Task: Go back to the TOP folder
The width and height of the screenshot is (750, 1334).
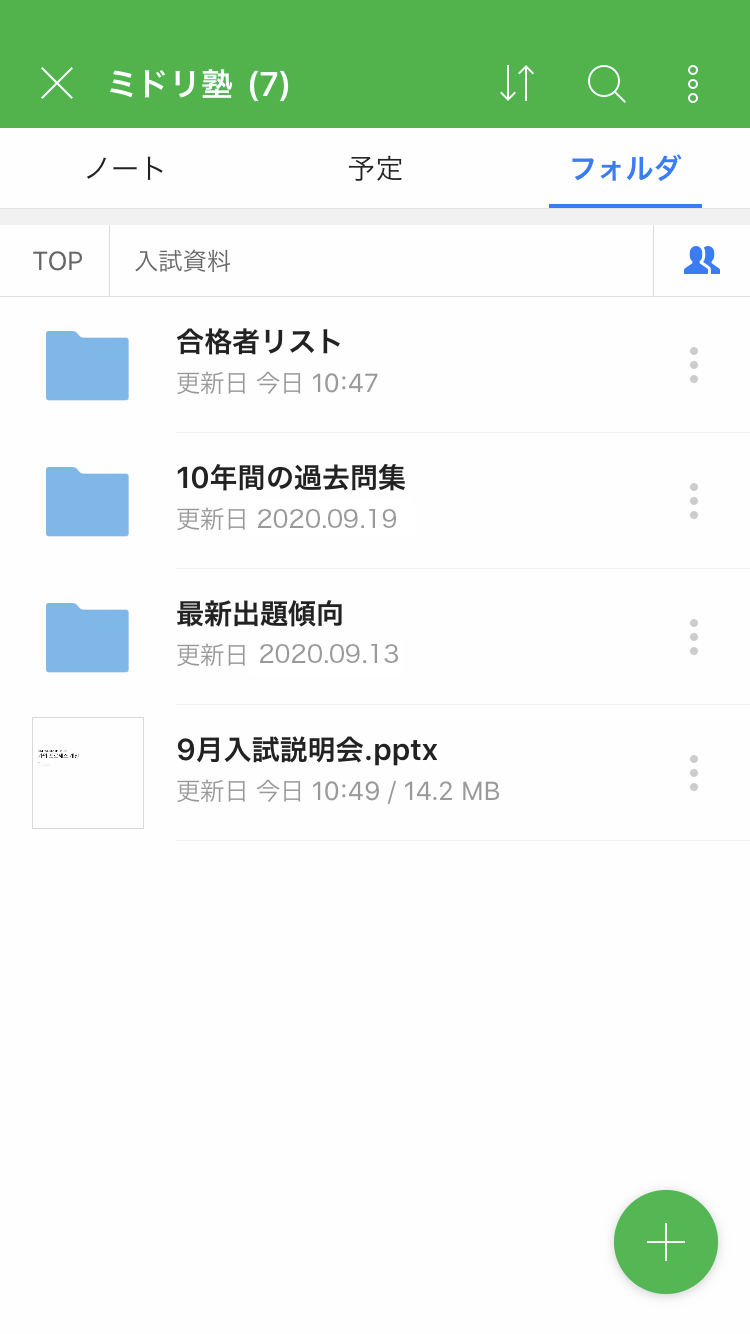Action: (x=57, y=261)
